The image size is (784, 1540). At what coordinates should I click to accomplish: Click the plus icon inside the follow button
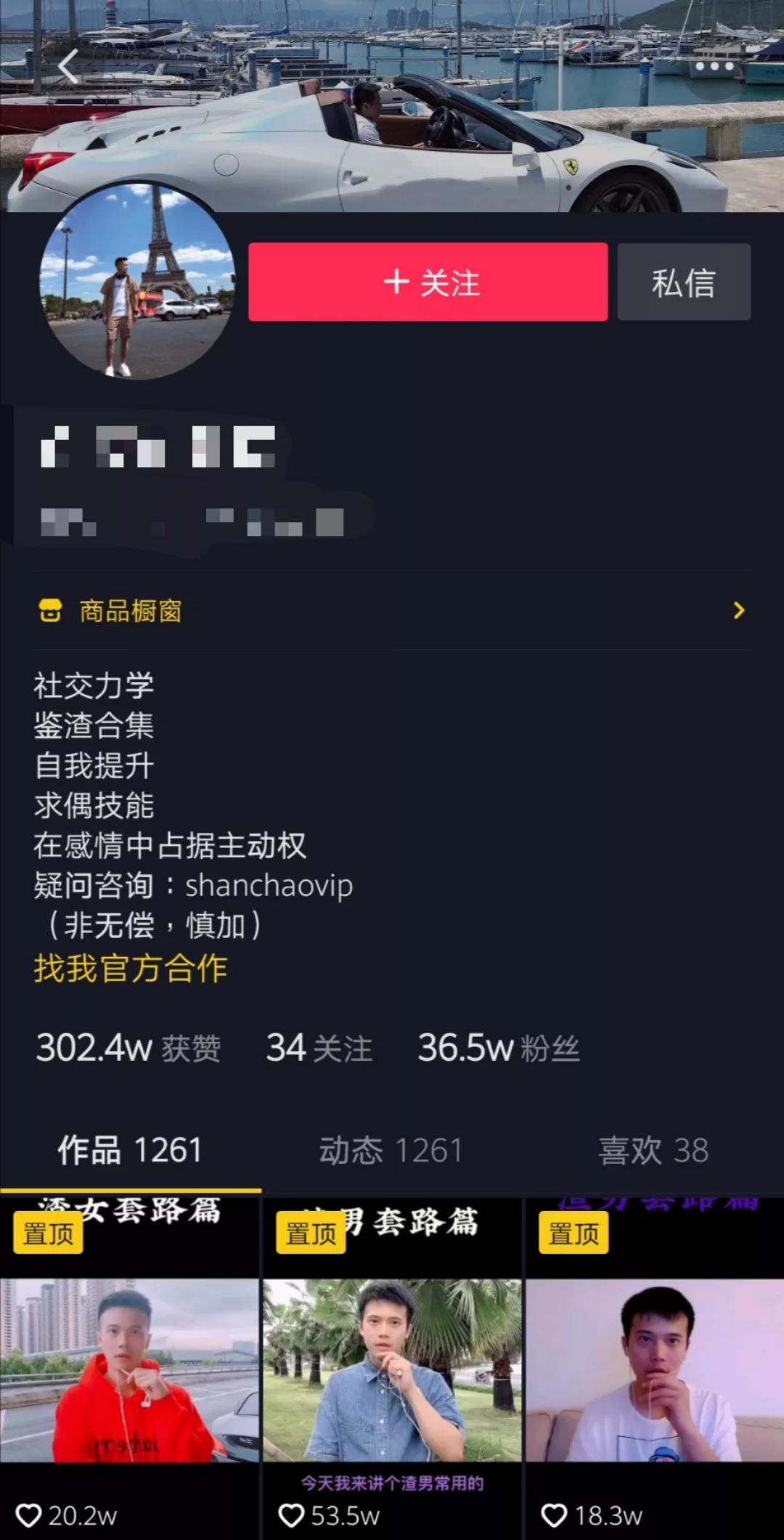coord(396,283)
